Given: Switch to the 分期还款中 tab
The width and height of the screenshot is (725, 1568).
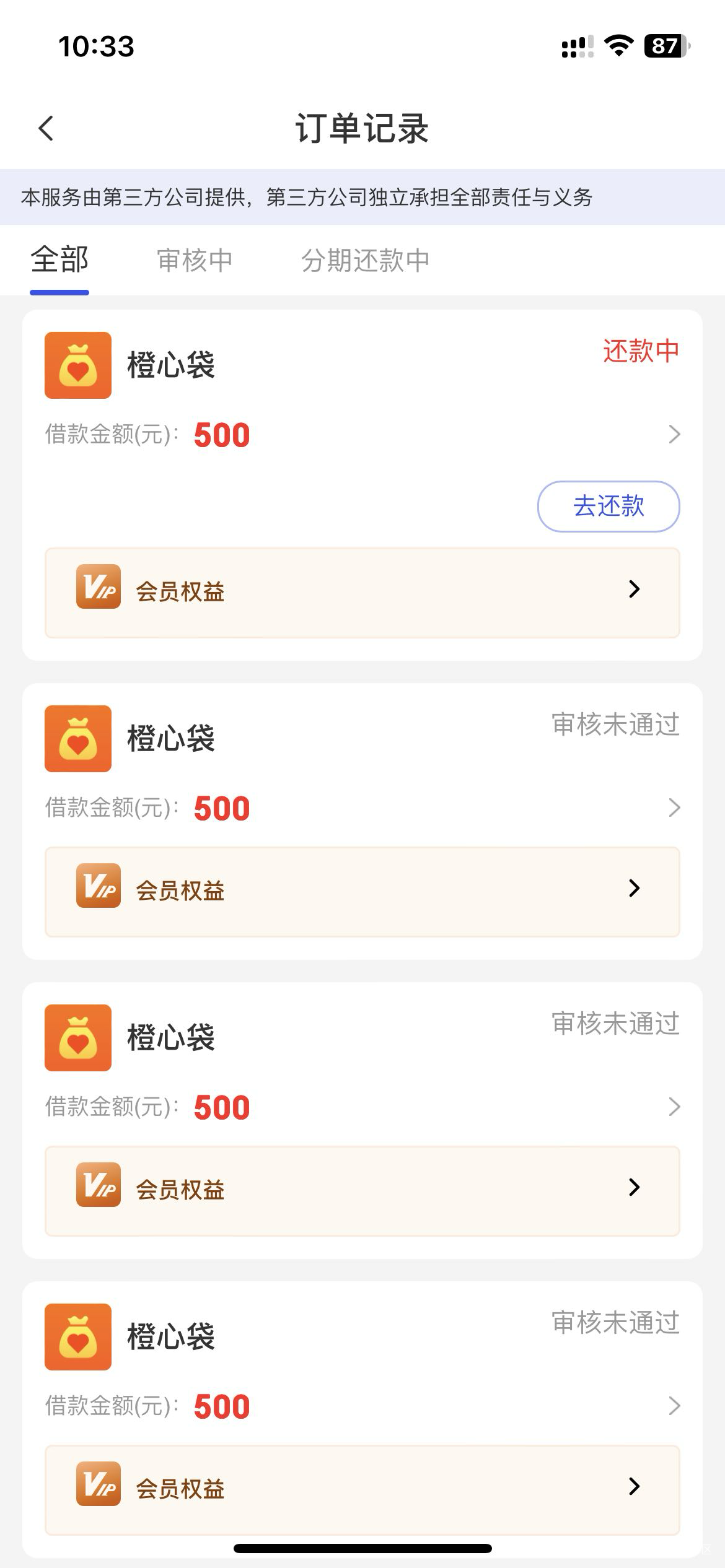Looking at the screenshot, I should click(365, 260).
